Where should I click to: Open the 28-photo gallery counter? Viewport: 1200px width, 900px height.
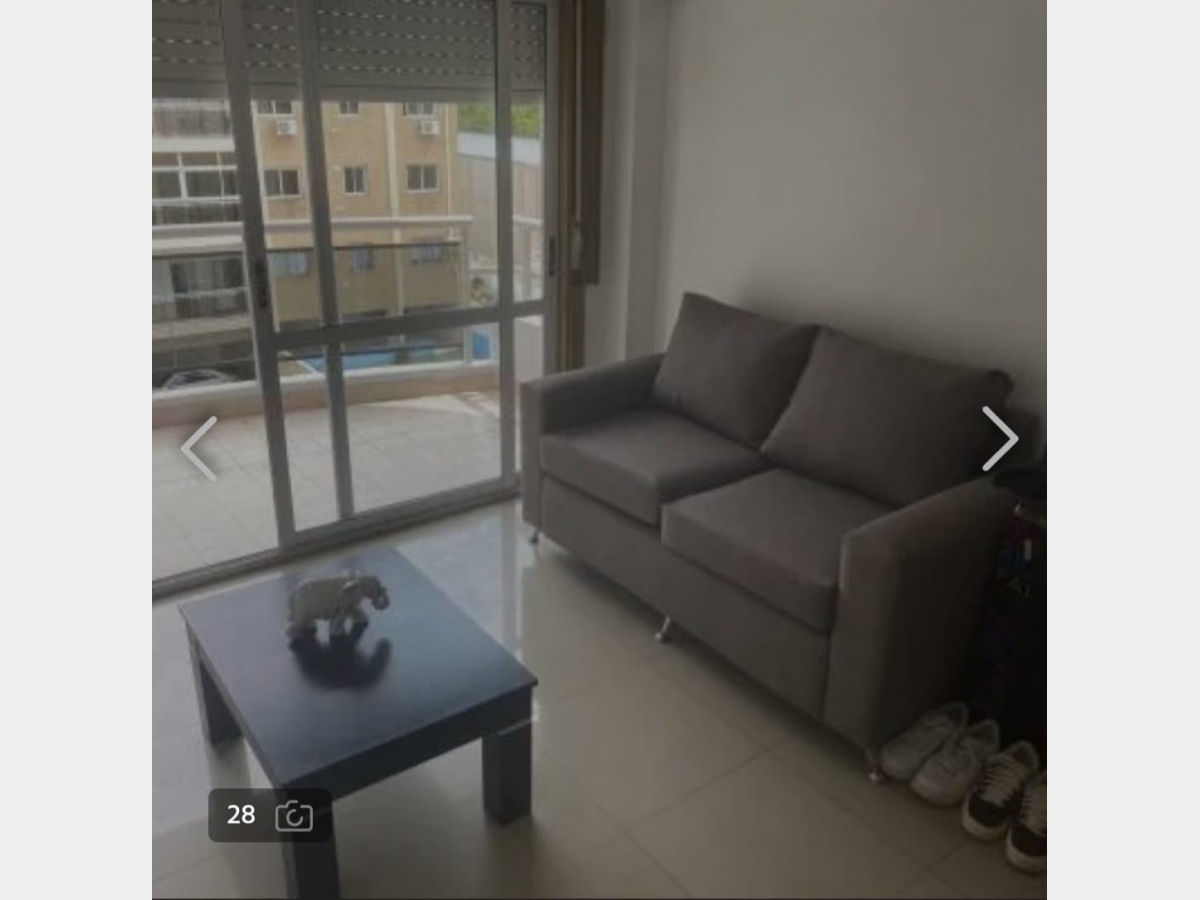269,815
